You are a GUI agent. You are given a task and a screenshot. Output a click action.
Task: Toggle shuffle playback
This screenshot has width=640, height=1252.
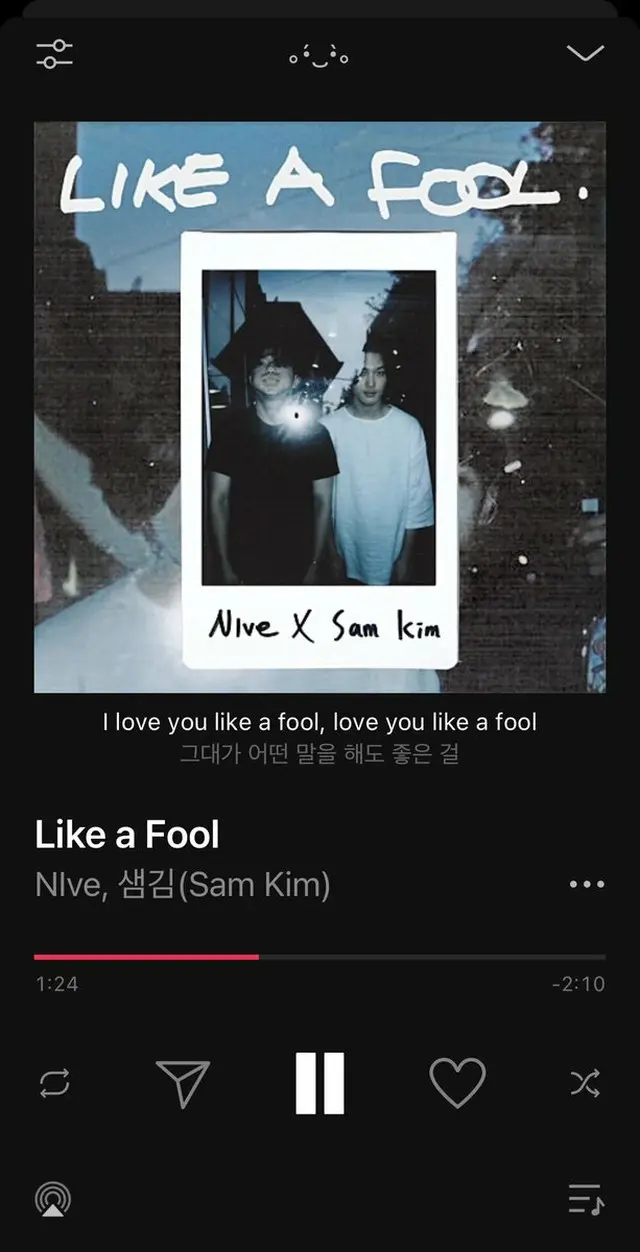pos(585,1083)
